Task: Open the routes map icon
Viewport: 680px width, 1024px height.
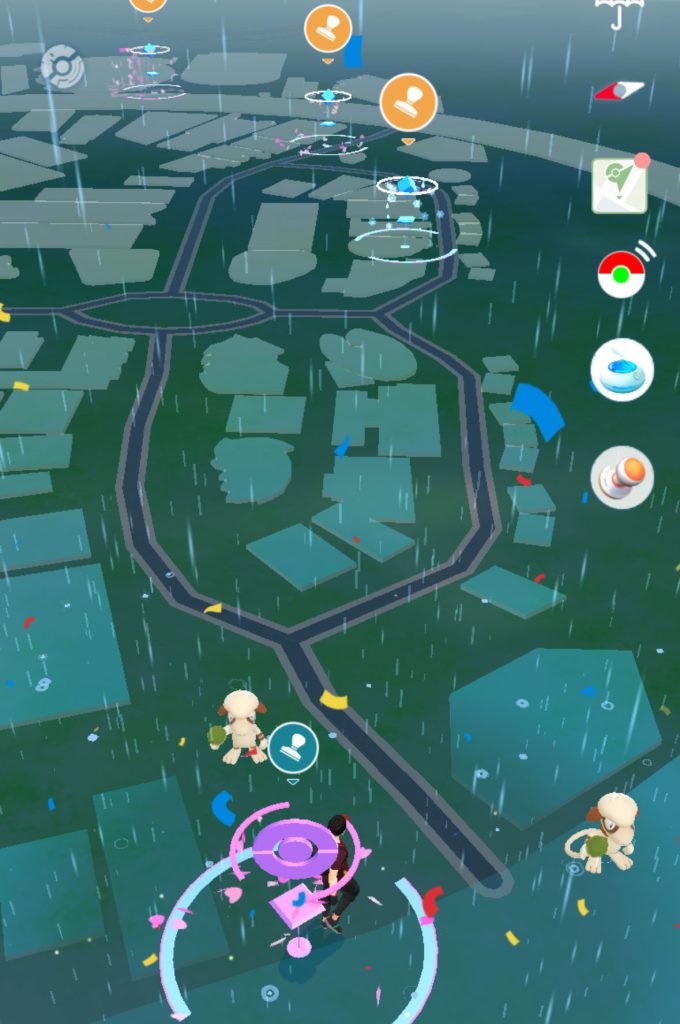Action: (619, 185)
